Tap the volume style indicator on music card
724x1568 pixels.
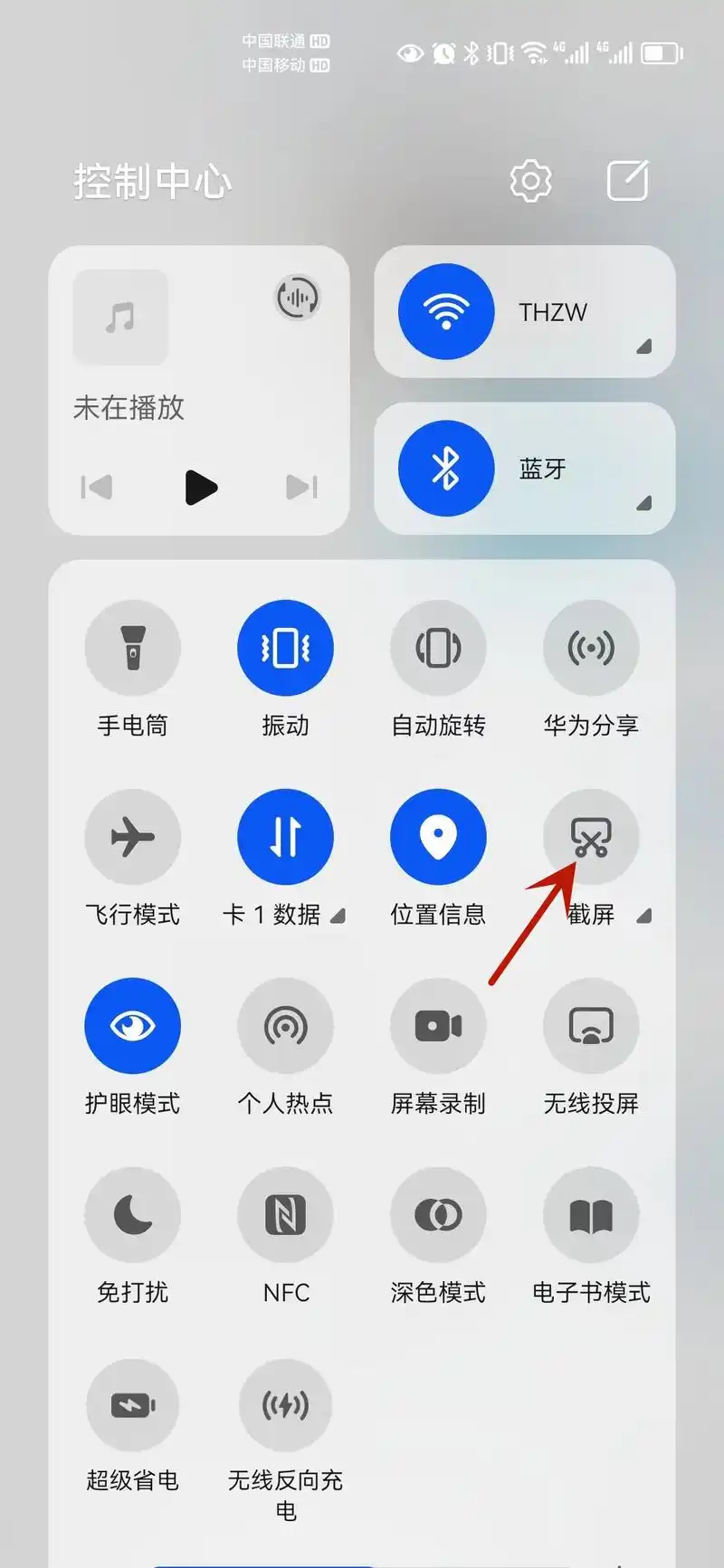pos(297,296)
